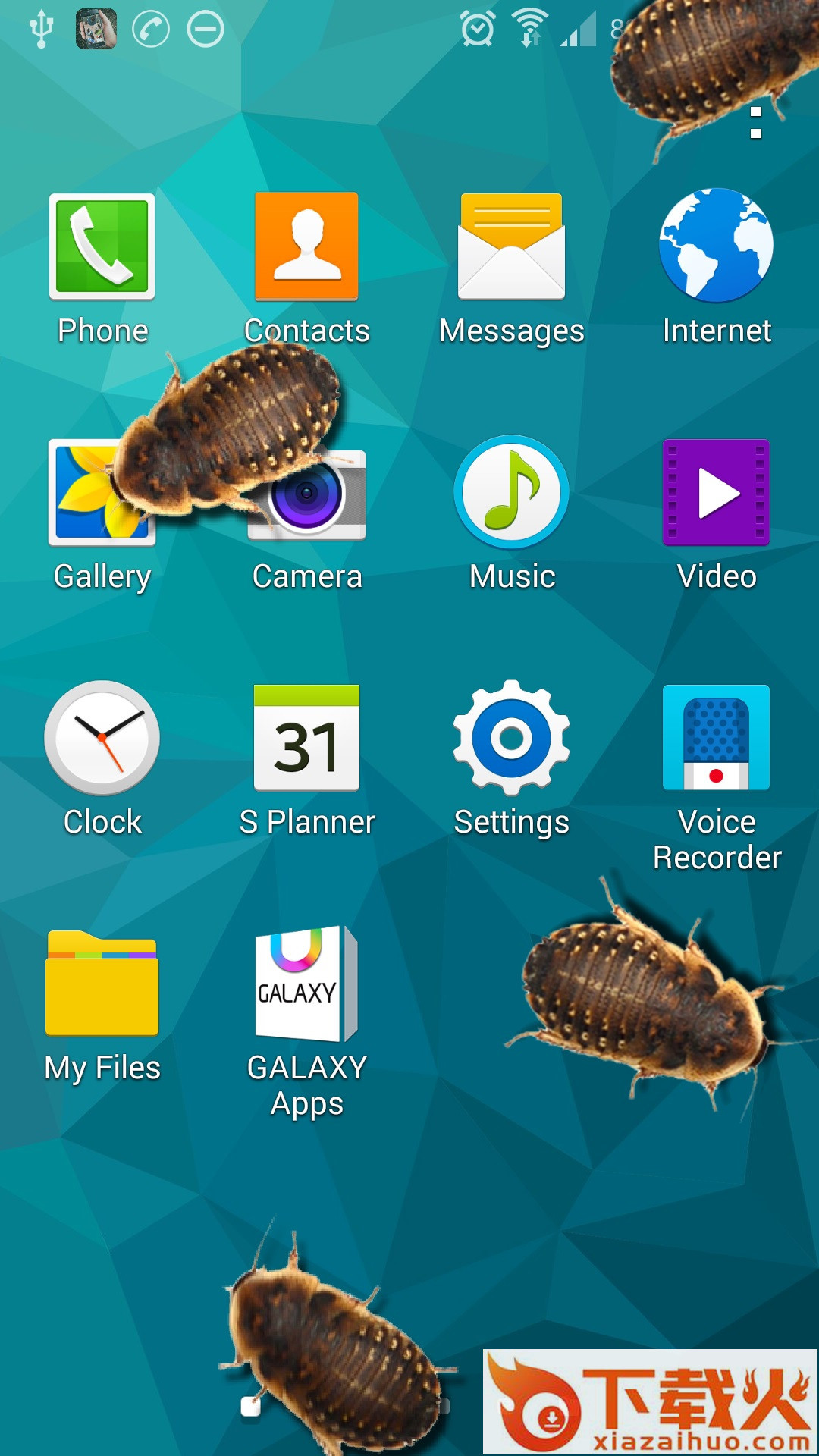Launch Voice Recorder

[x=717, y=738]
